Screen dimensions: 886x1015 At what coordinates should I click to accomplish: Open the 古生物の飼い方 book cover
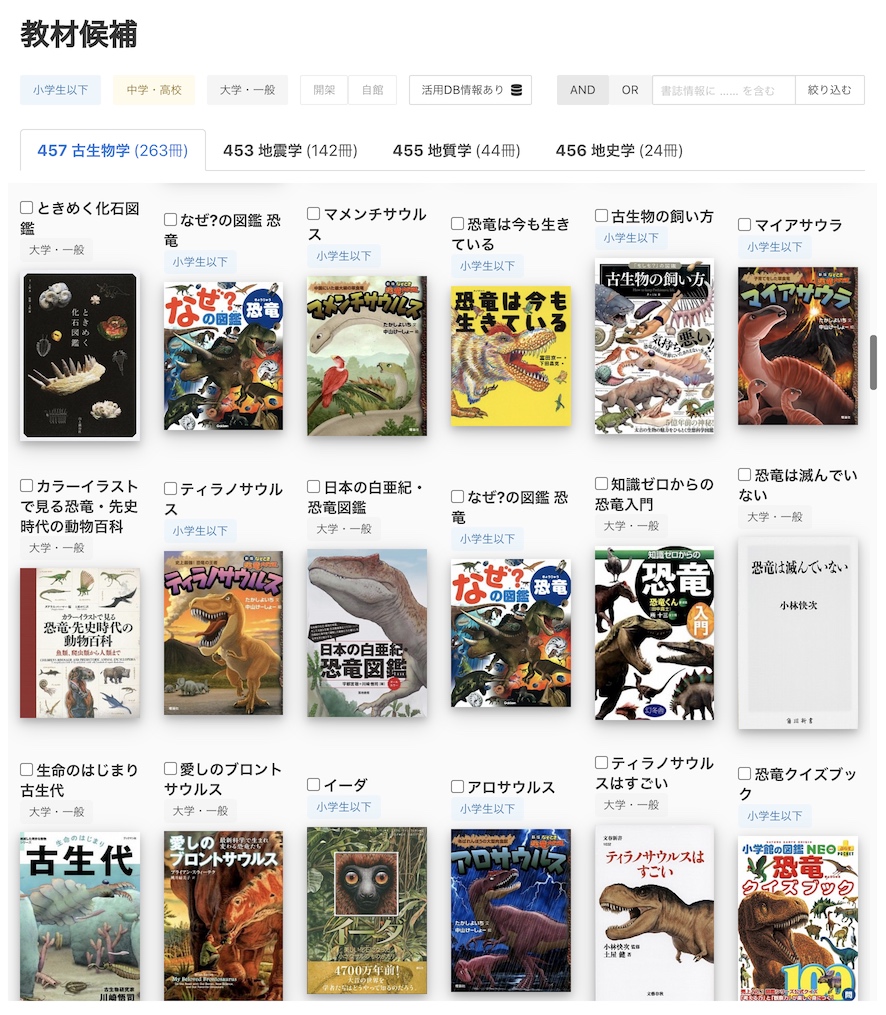[654, 346]
